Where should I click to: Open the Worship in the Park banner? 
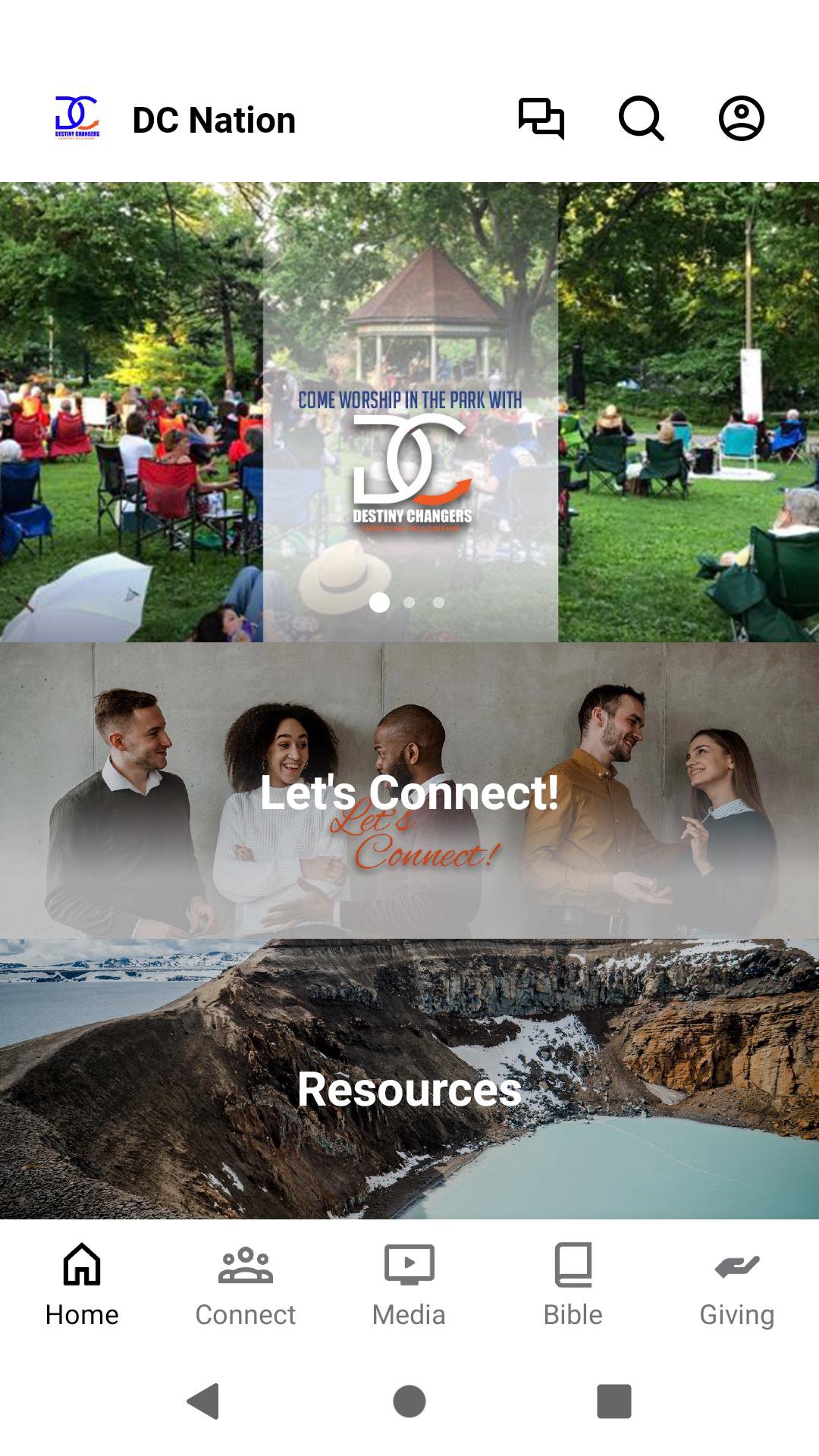pyautogui.click(x=409, y=412)
